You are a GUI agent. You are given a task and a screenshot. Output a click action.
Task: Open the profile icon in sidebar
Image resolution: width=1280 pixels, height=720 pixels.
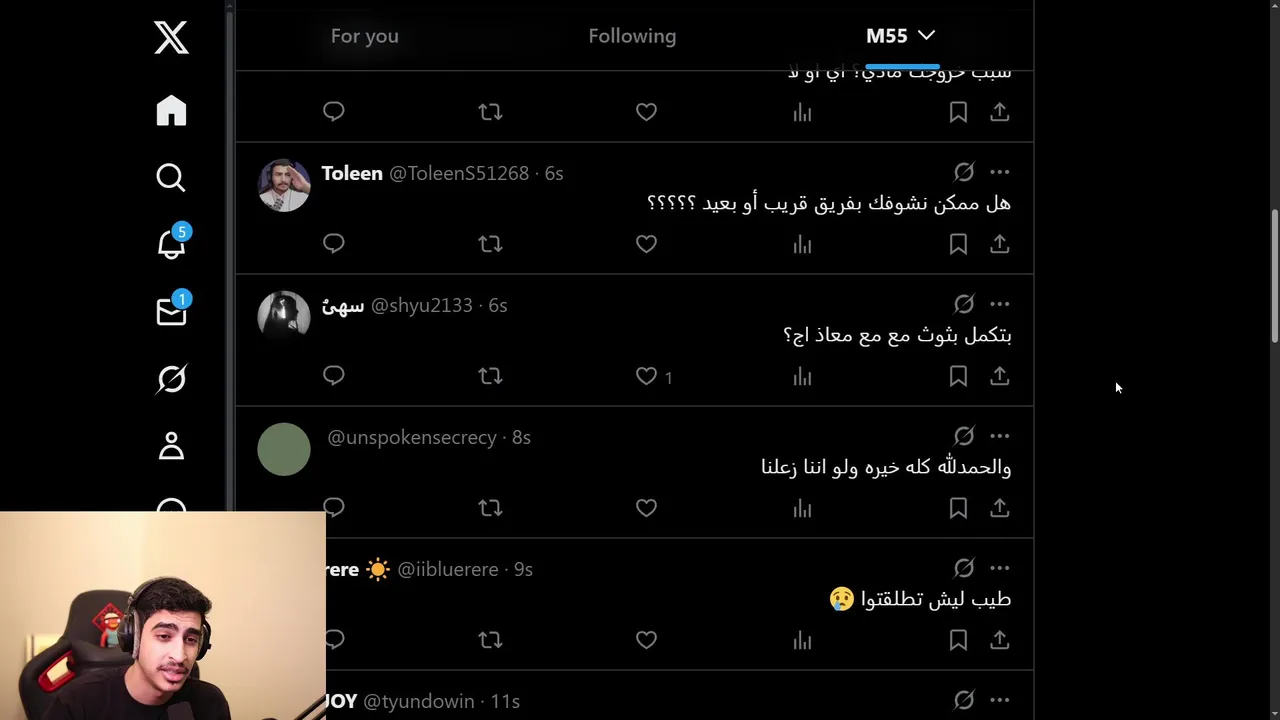click(x=171, y=446)
